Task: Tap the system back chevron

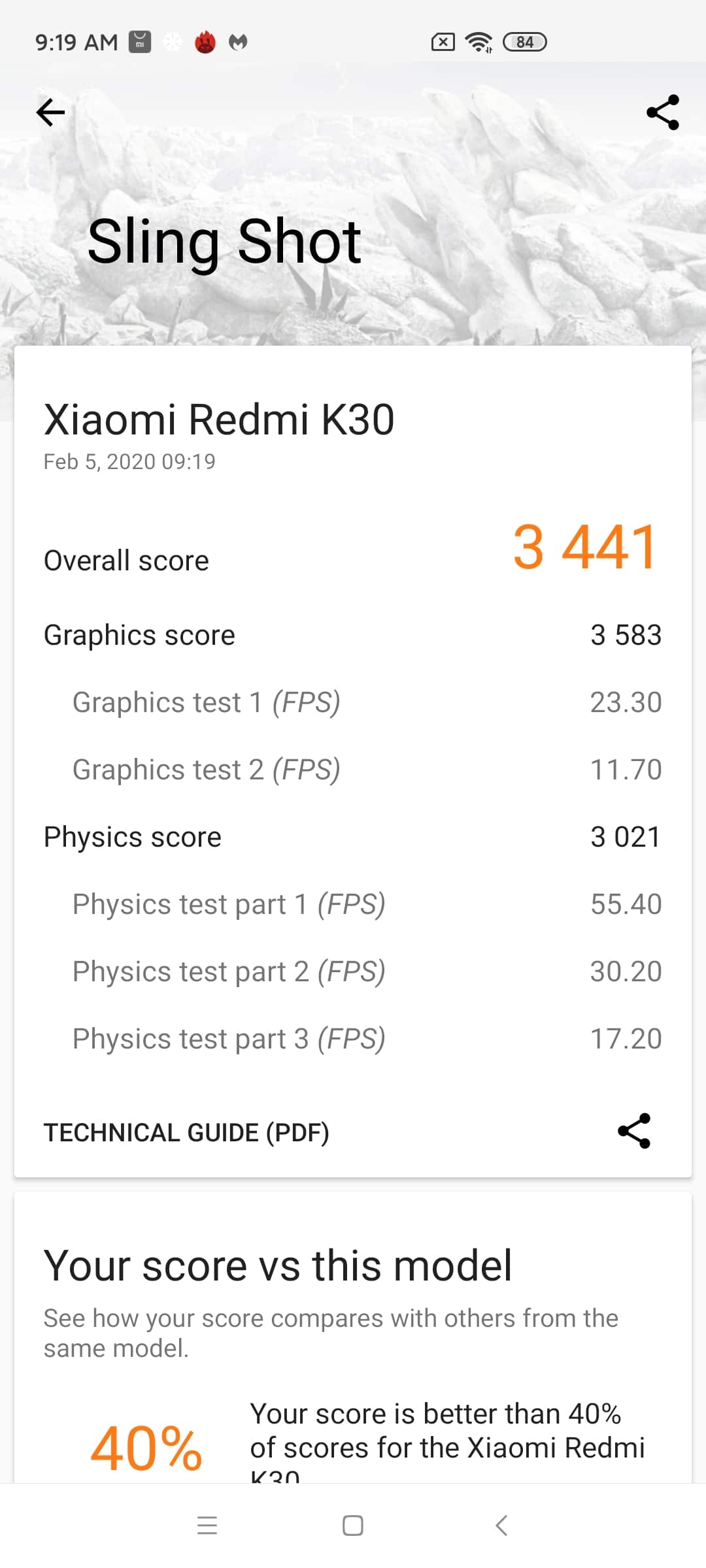Action: 501,1526
